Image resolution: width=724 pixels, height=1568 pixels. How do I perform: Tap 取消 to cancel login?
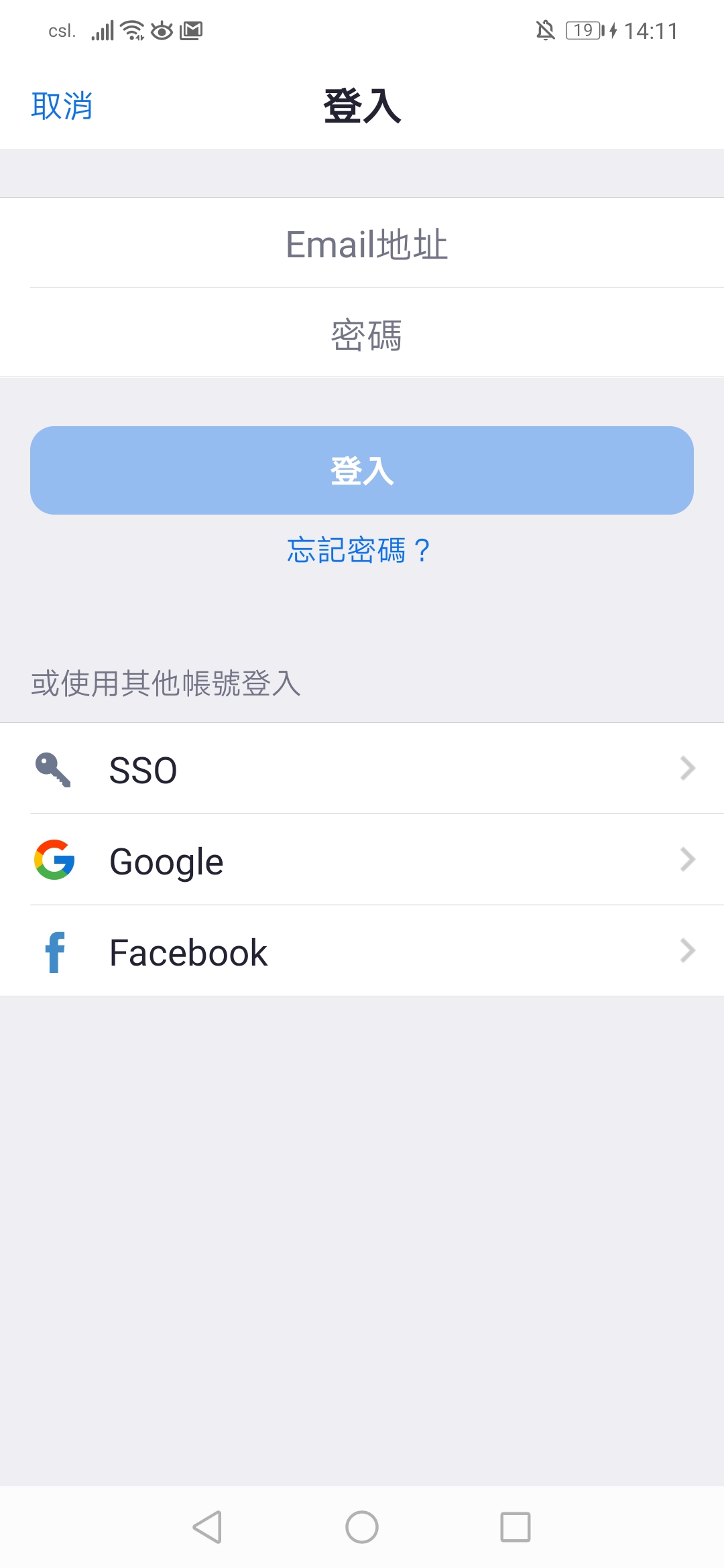click(60, 106)
